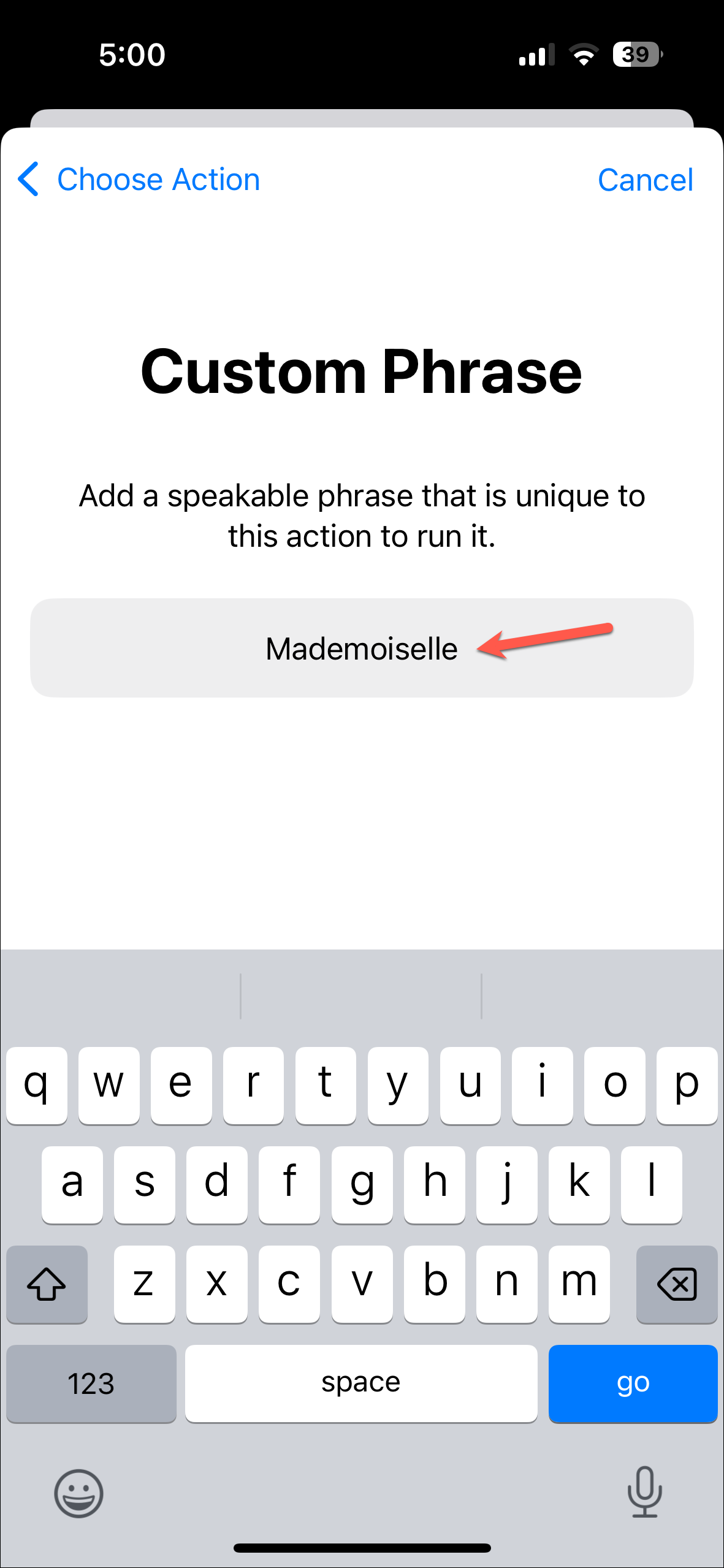Open the emoji keyboard

coord(78,1493)
